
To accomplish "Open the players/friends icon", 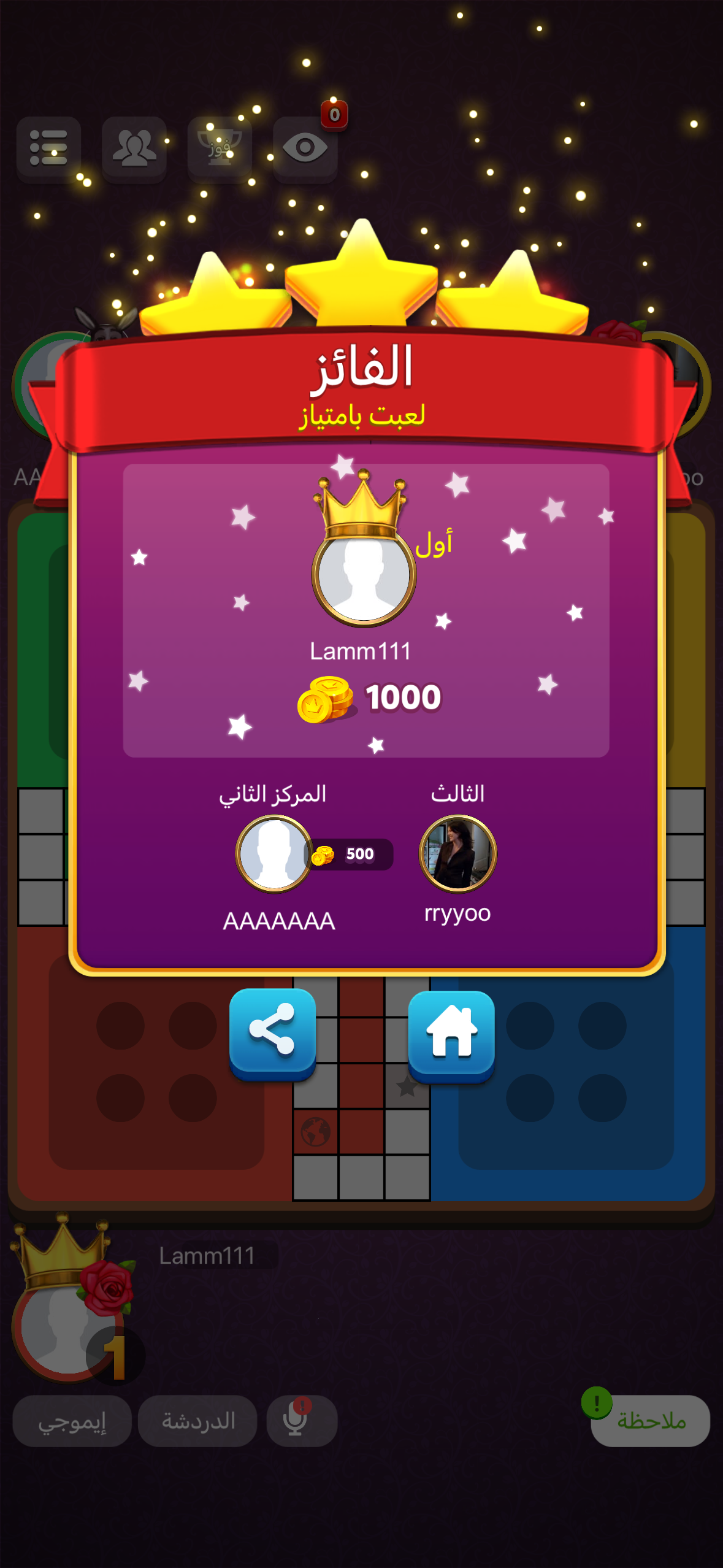I will [134, 148].
